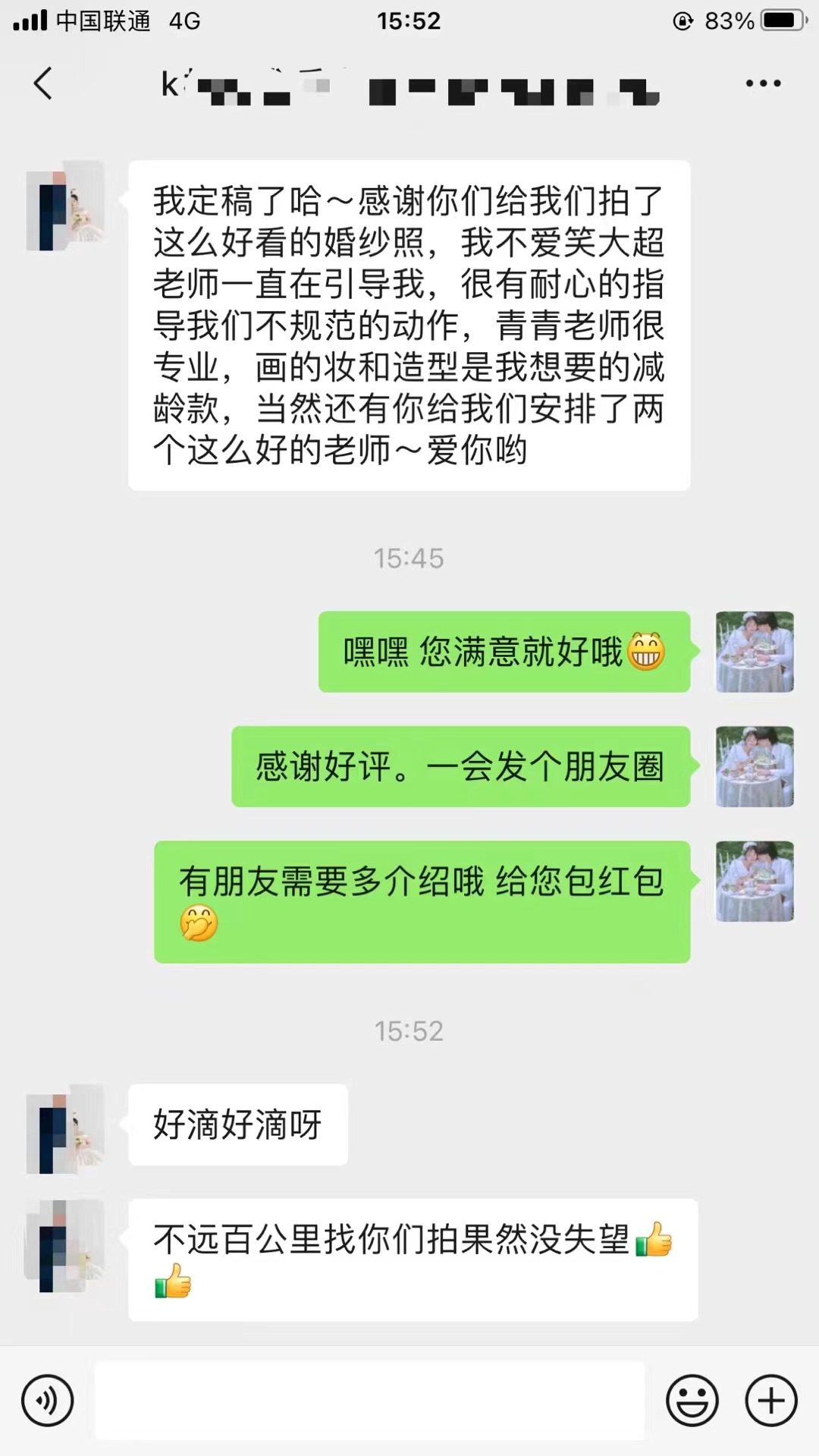Switch to voice message input
819x1456 pixels.
(x=48, y=1401)
